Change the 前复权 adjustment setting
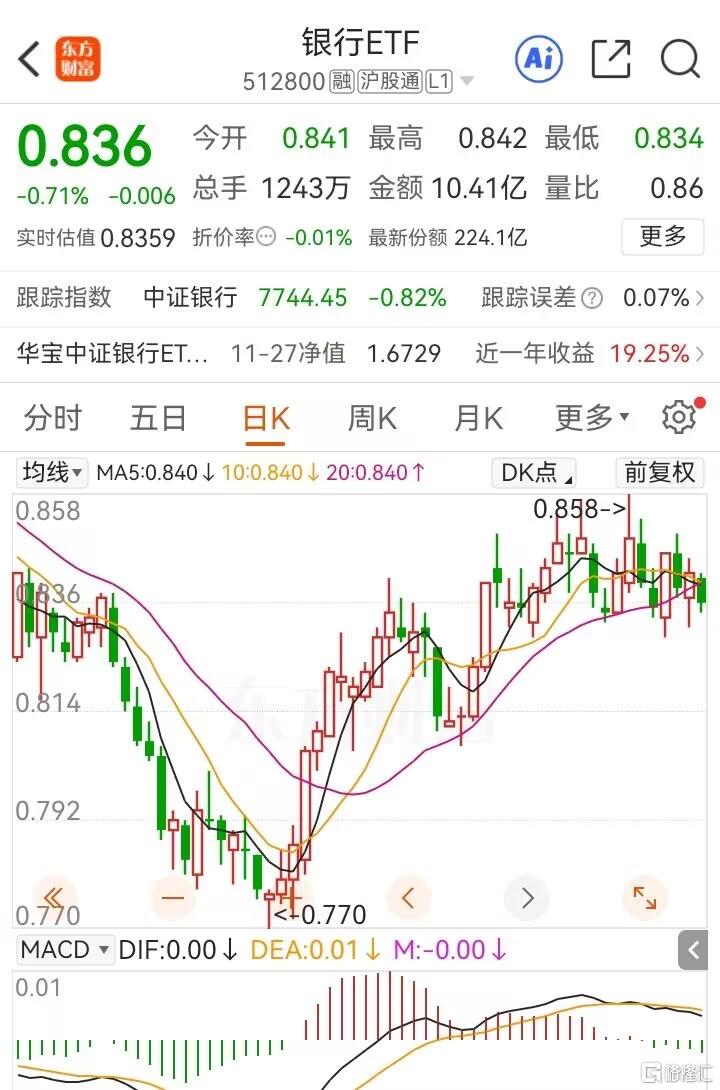Viewport: 720px width, 1090px height. pos(660,472)
